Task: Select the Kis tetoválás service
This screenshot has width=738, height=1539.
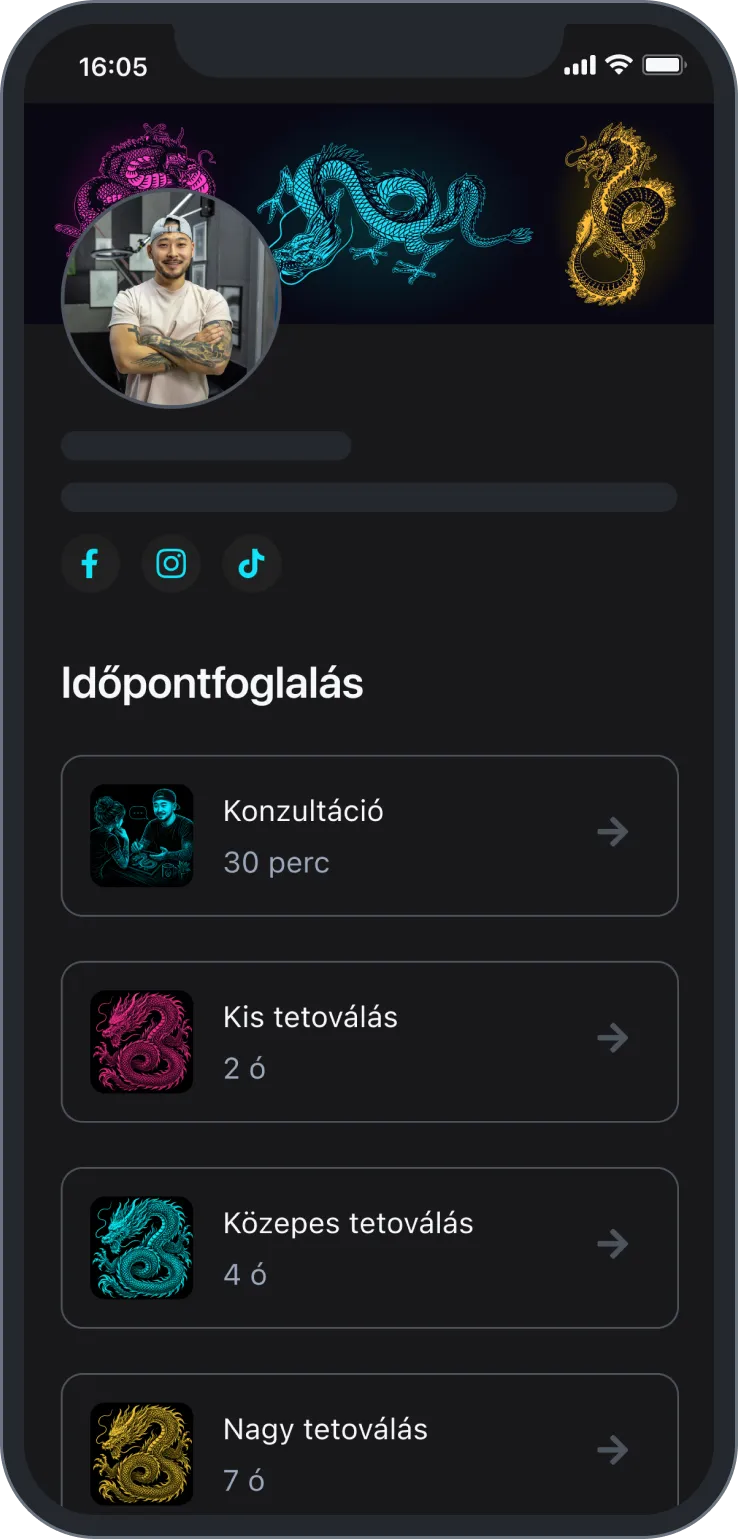Action: pos(370,1042)
